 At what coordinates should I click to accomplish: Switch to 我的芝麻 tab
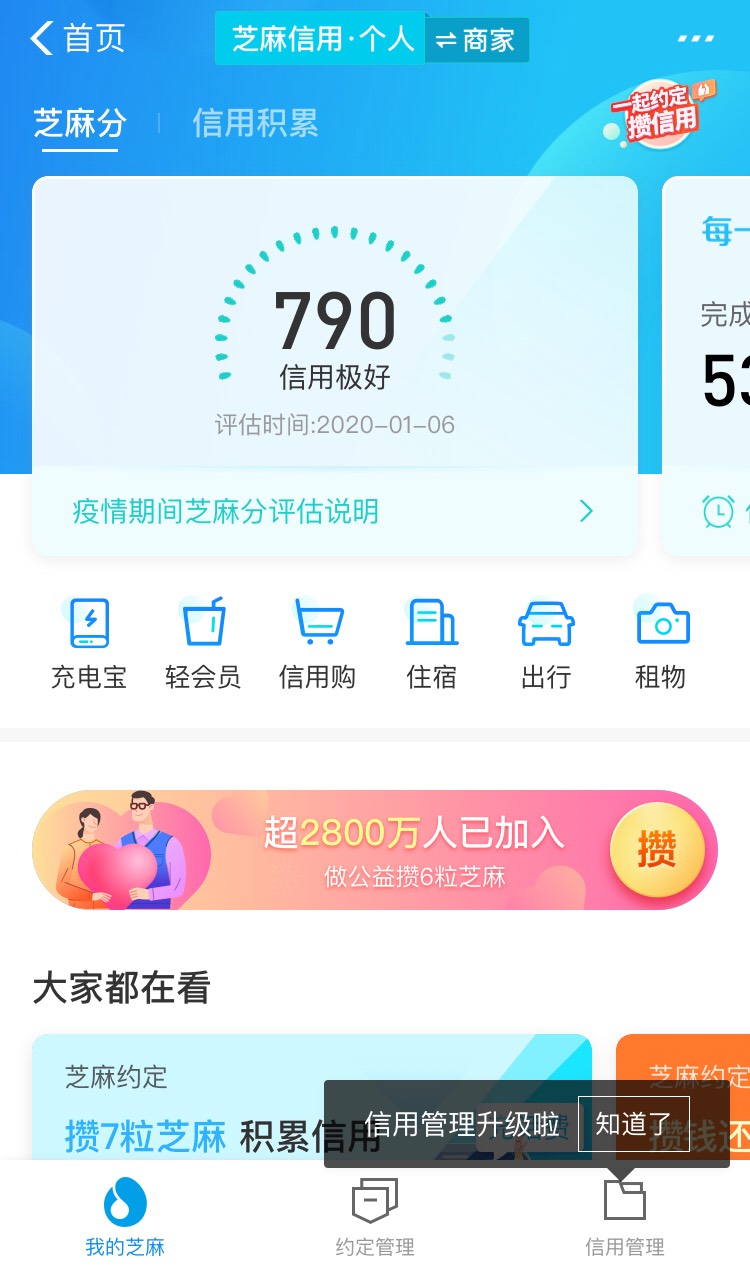(125, 1217)
